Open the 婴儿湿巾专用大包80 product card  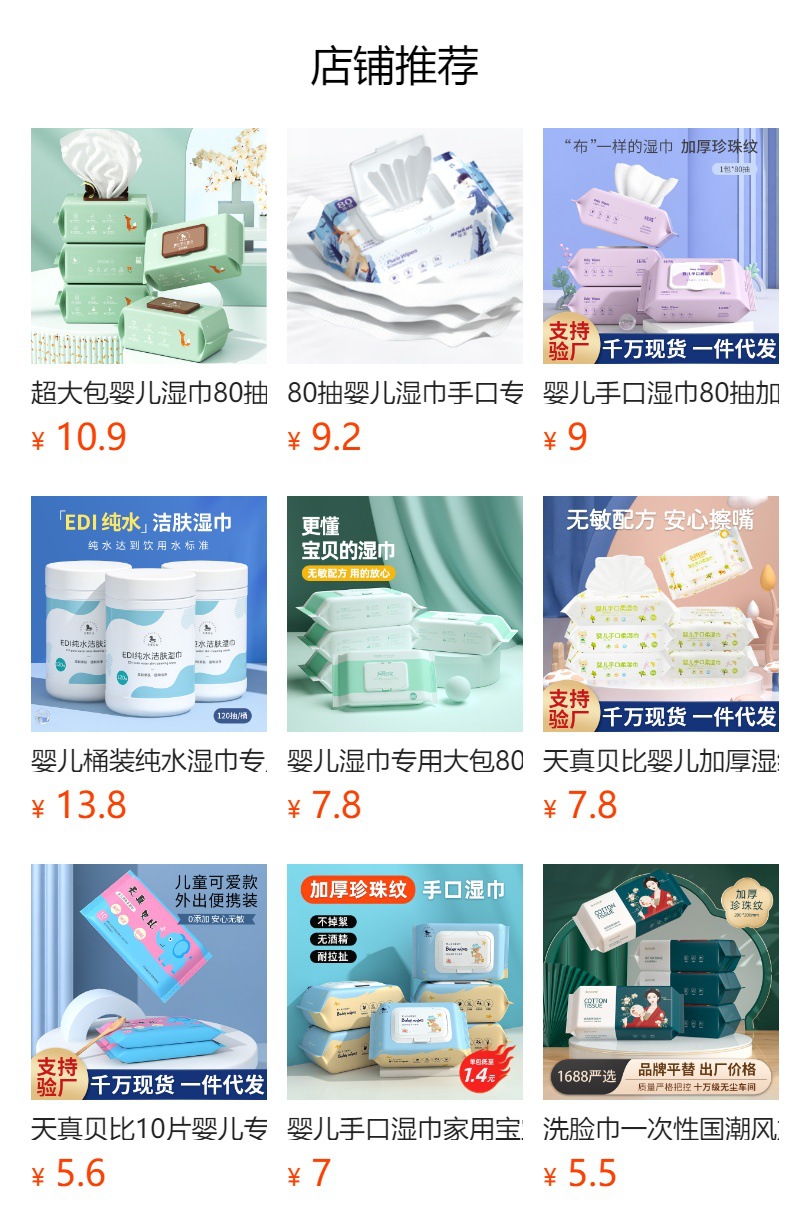[404, 614]
